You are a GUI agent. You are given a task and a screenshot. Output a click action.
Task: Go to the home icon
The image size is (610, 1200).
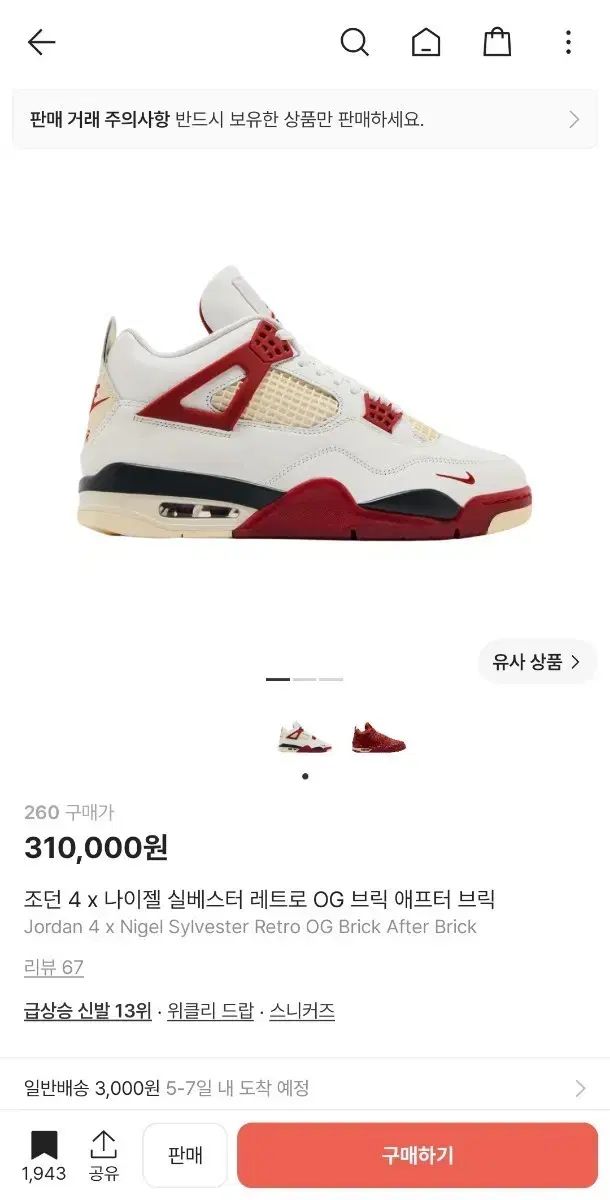[426, 42]
